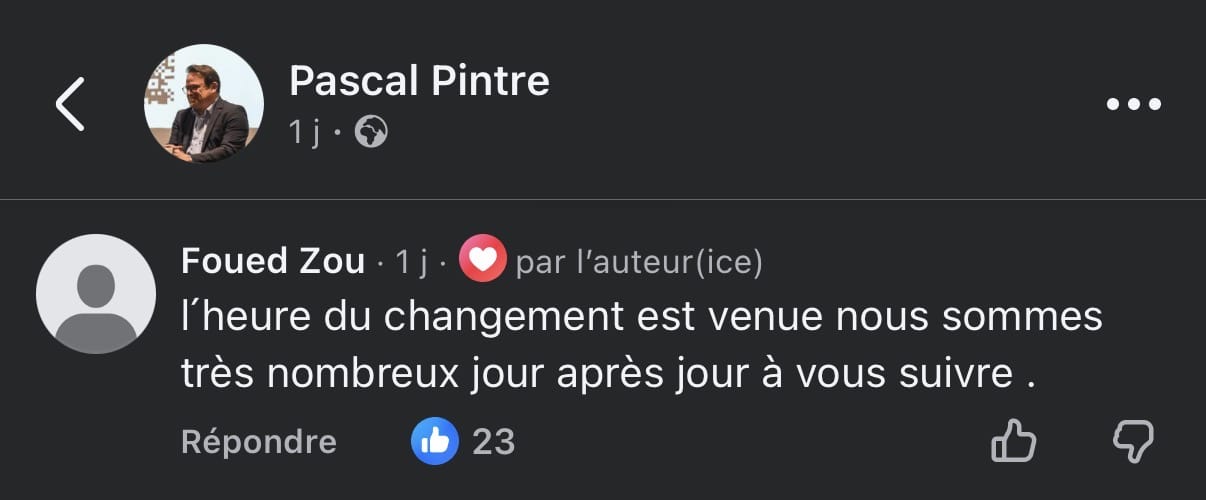Image resolution: width=1206 pixels, height=500 pixels.
Task: Tap Répondre under Foued Zou's comment
Action: click(258, 441)
